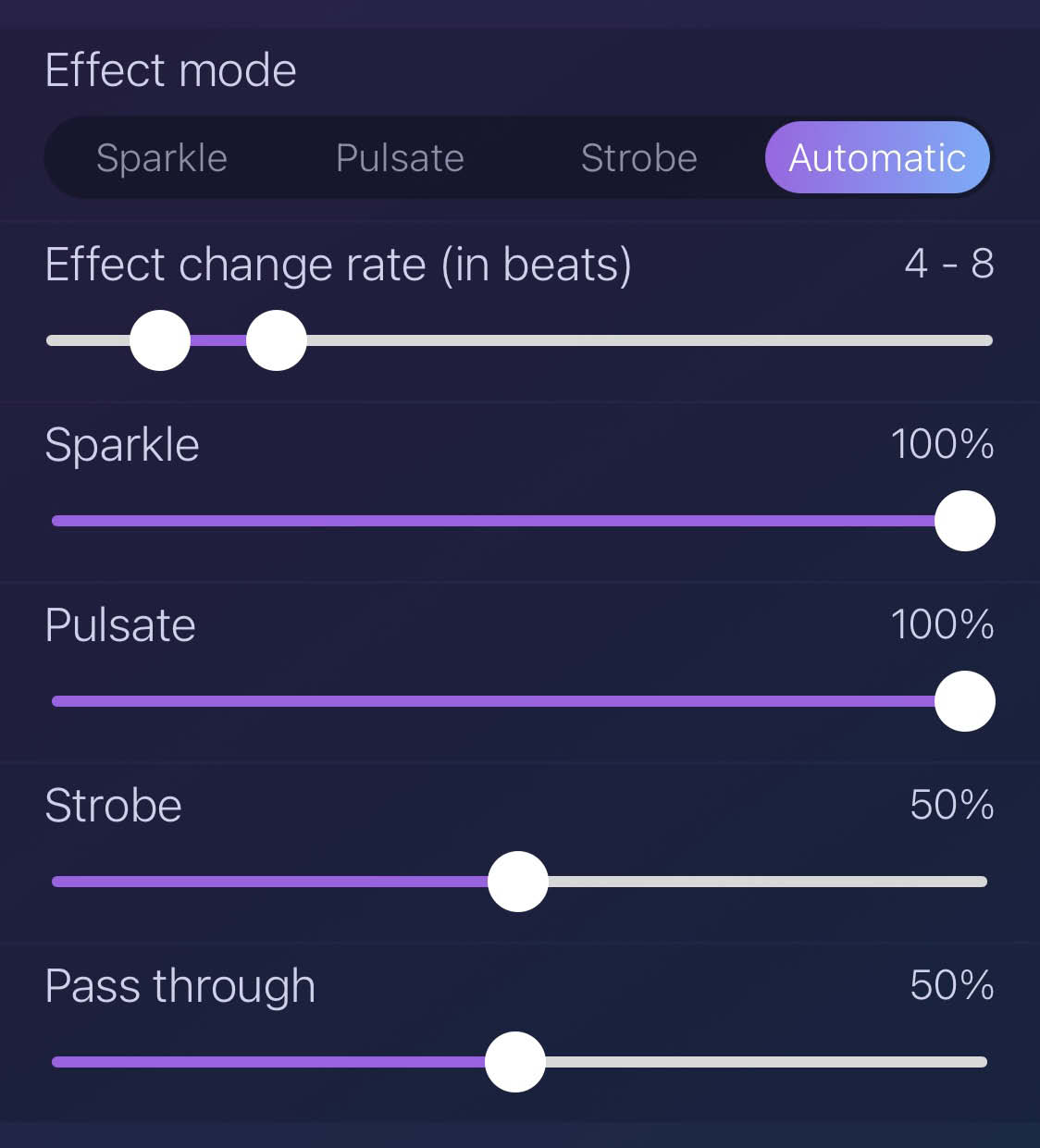Click the Sparkle intensity slider handle
The image size is (1040, 1148).
click(964, 521)
